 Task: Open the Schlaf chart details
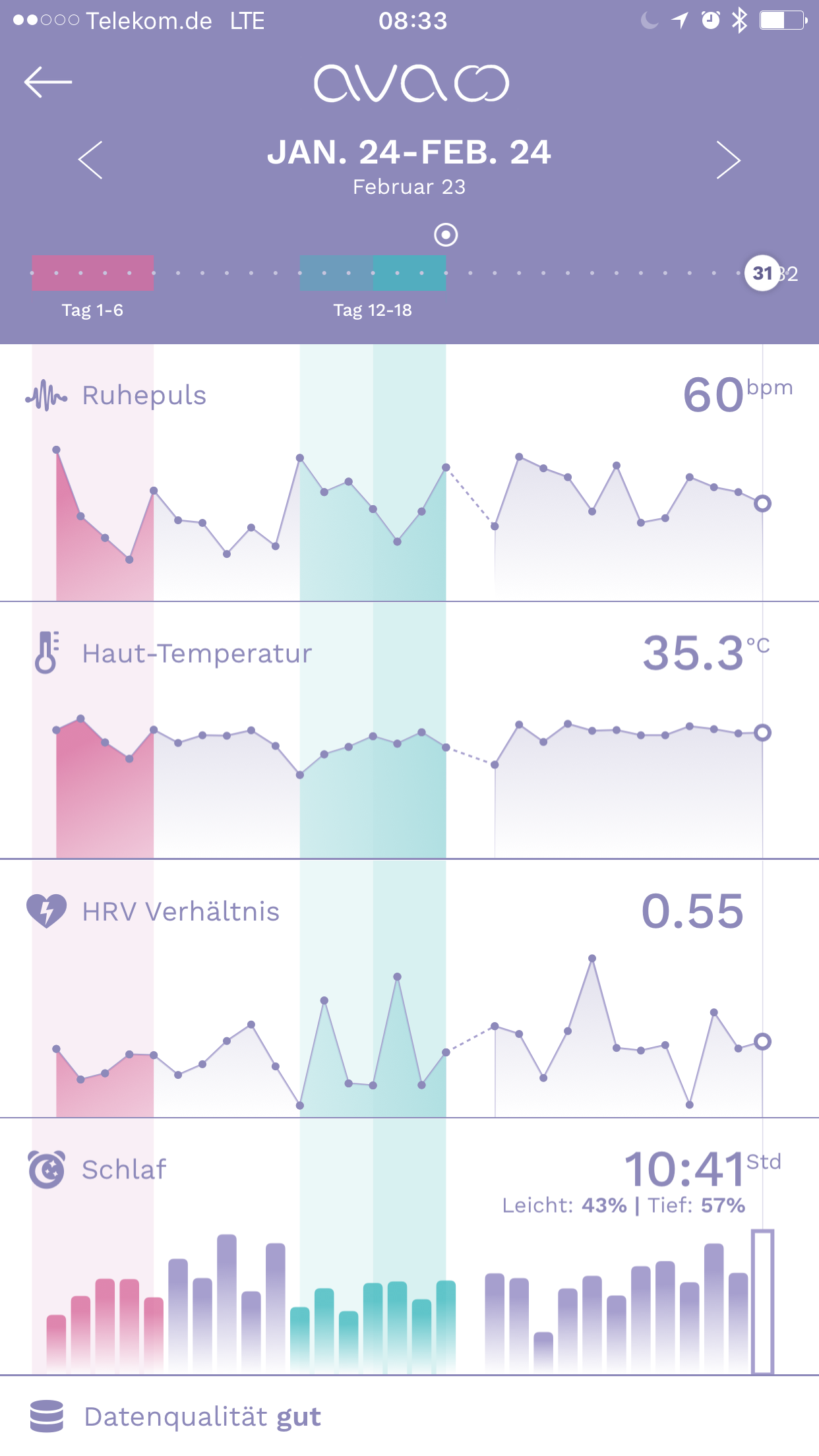[124, 1170]
